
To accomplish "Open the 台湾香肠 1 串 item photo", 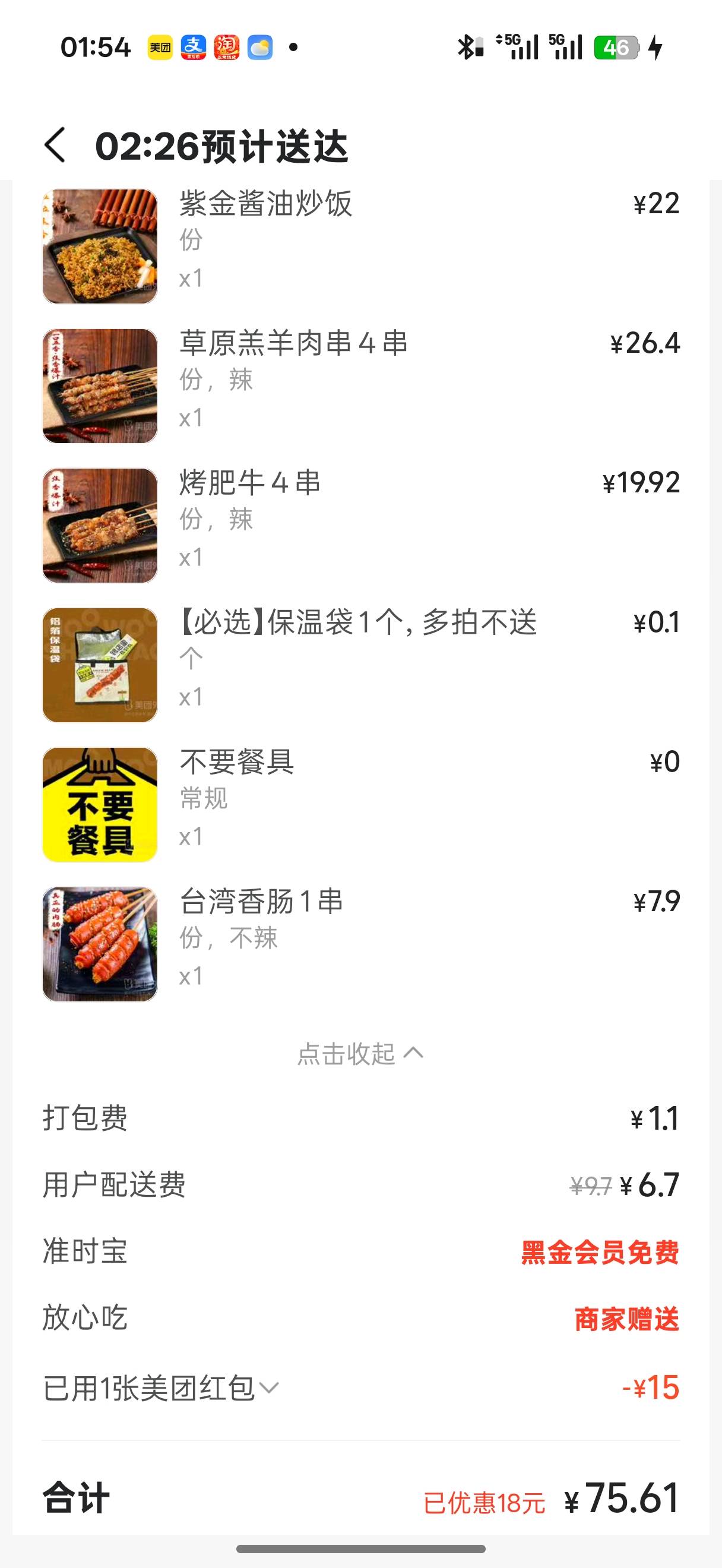I will (100, 944).
